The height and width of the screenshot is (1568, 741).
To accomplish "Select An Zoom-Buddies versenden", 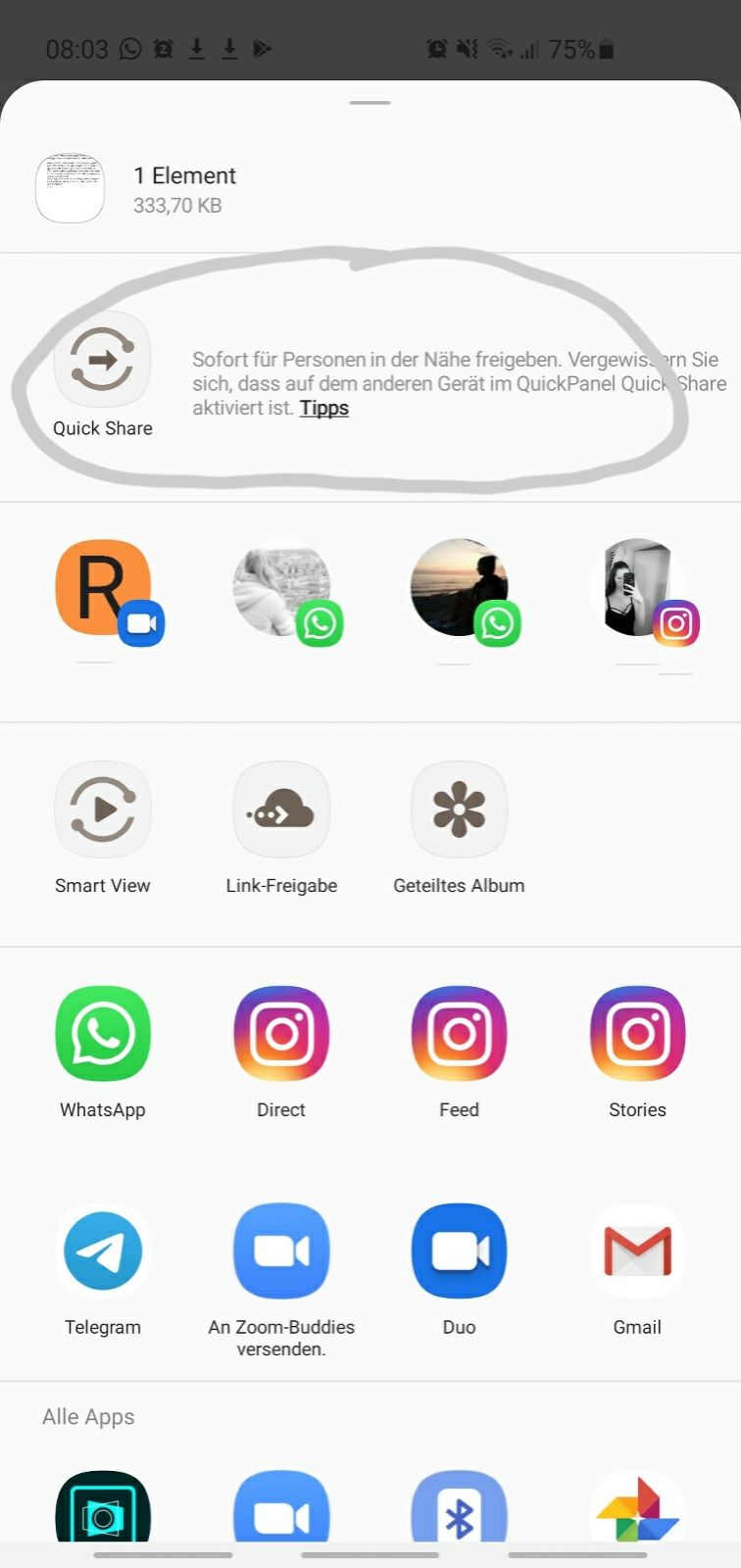I will (x=281, y=1251).
